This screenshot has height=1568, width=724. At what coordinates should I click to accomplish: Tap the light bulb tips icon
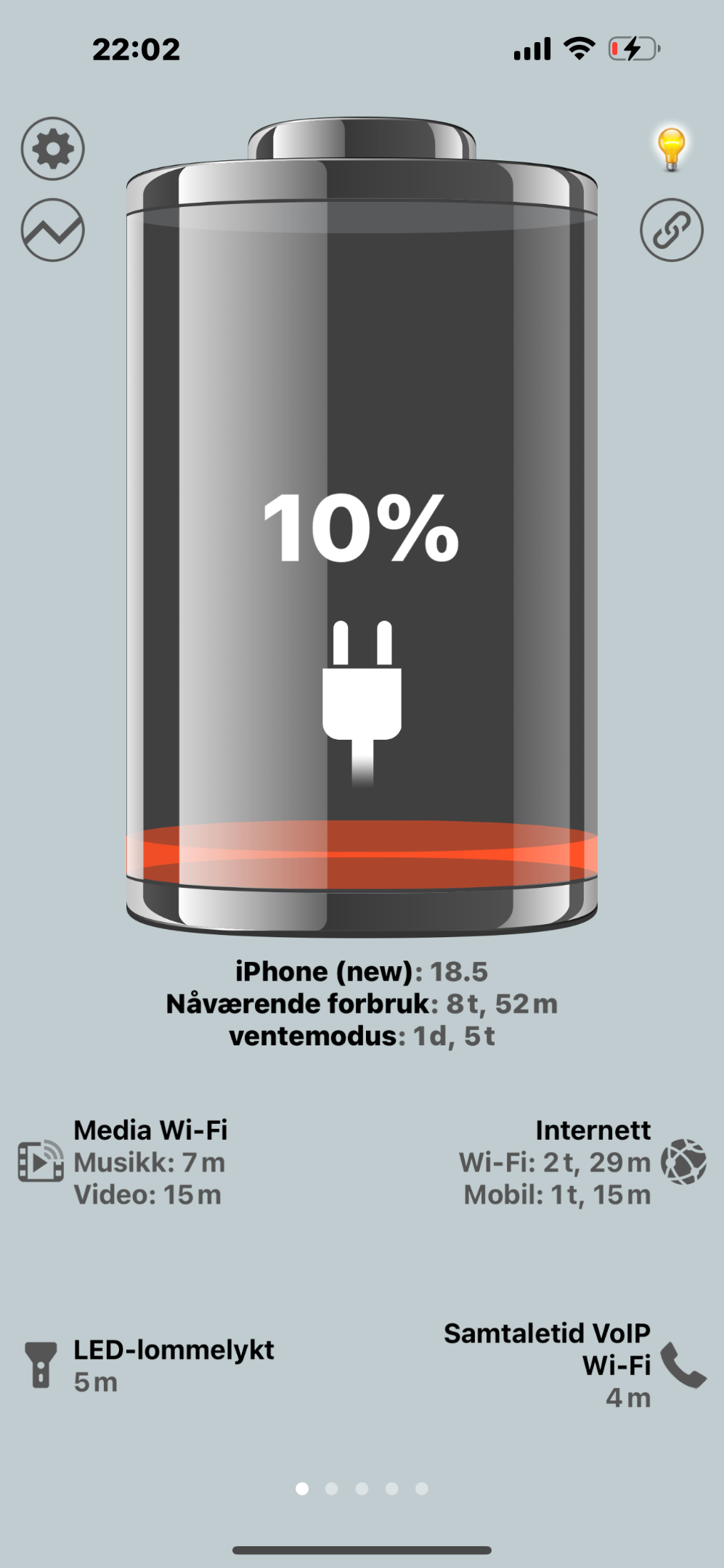[x=671, y=149]
